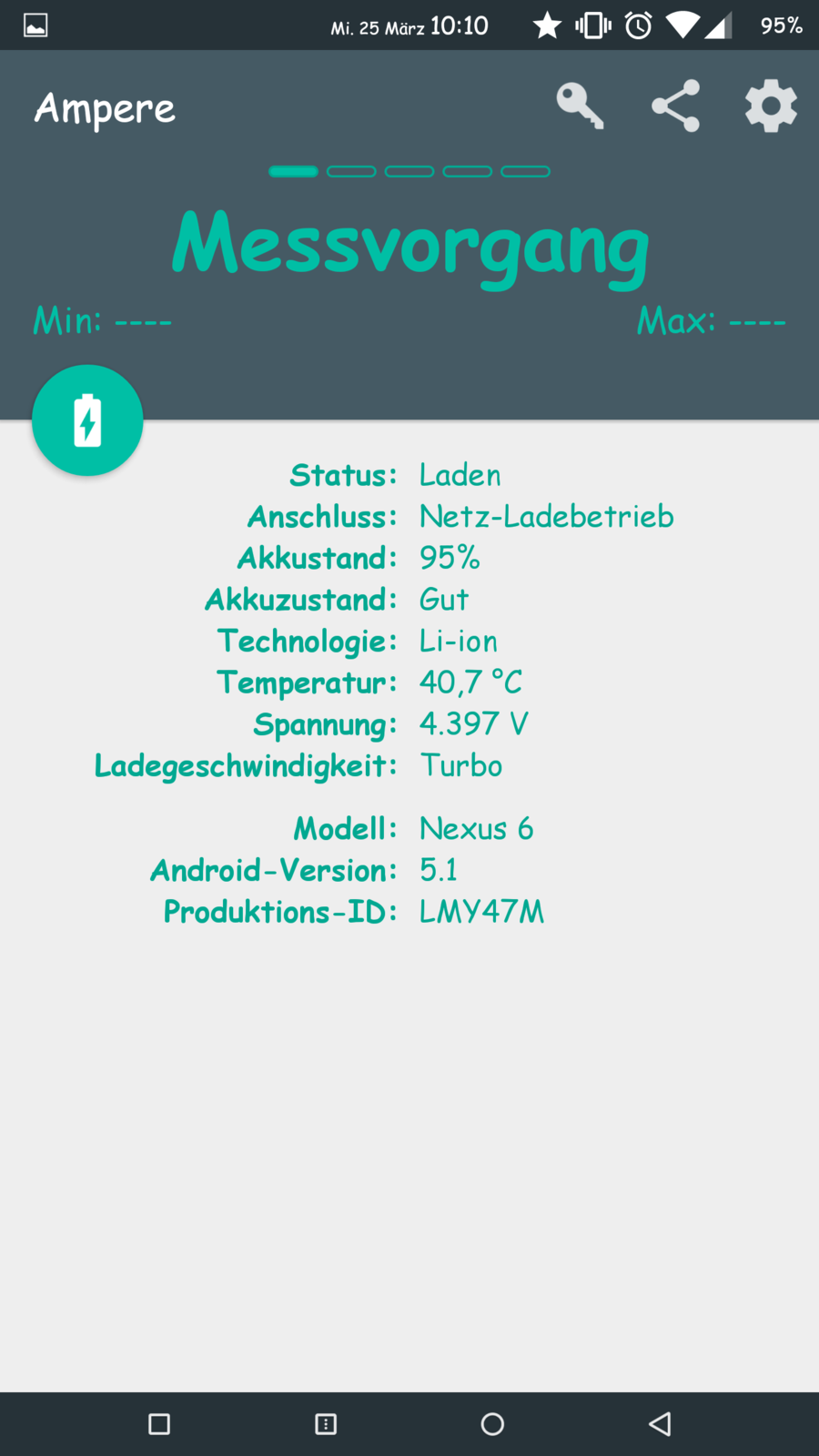Tap the green battery charging button
The image size is (819, 1456).
click(x=87, y=420)
